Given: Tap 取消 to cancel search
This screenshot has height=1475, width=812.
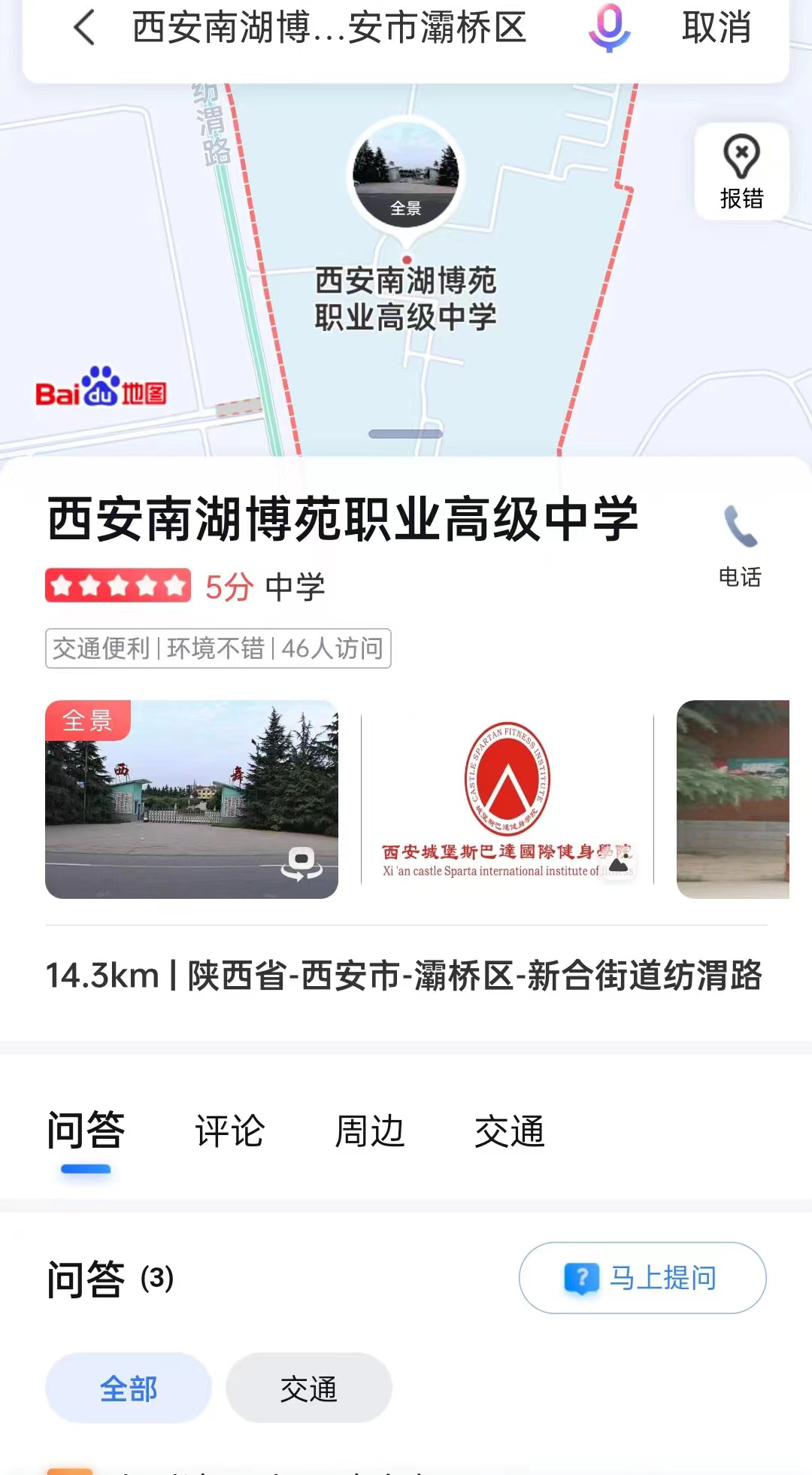Looking at the screenshot, I should (716, 28).
